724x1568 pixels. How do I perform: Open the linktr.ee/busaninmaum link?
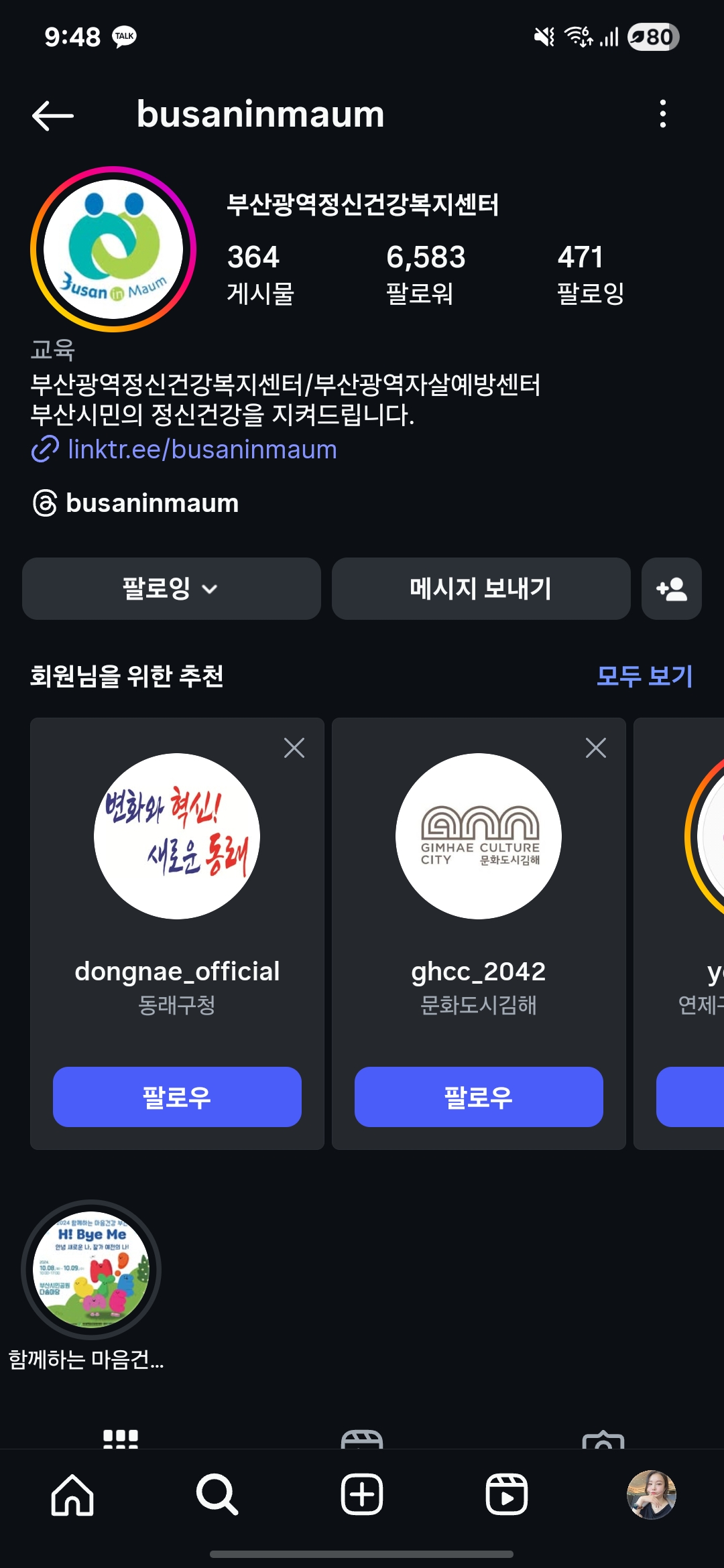(x=202, y=449)
